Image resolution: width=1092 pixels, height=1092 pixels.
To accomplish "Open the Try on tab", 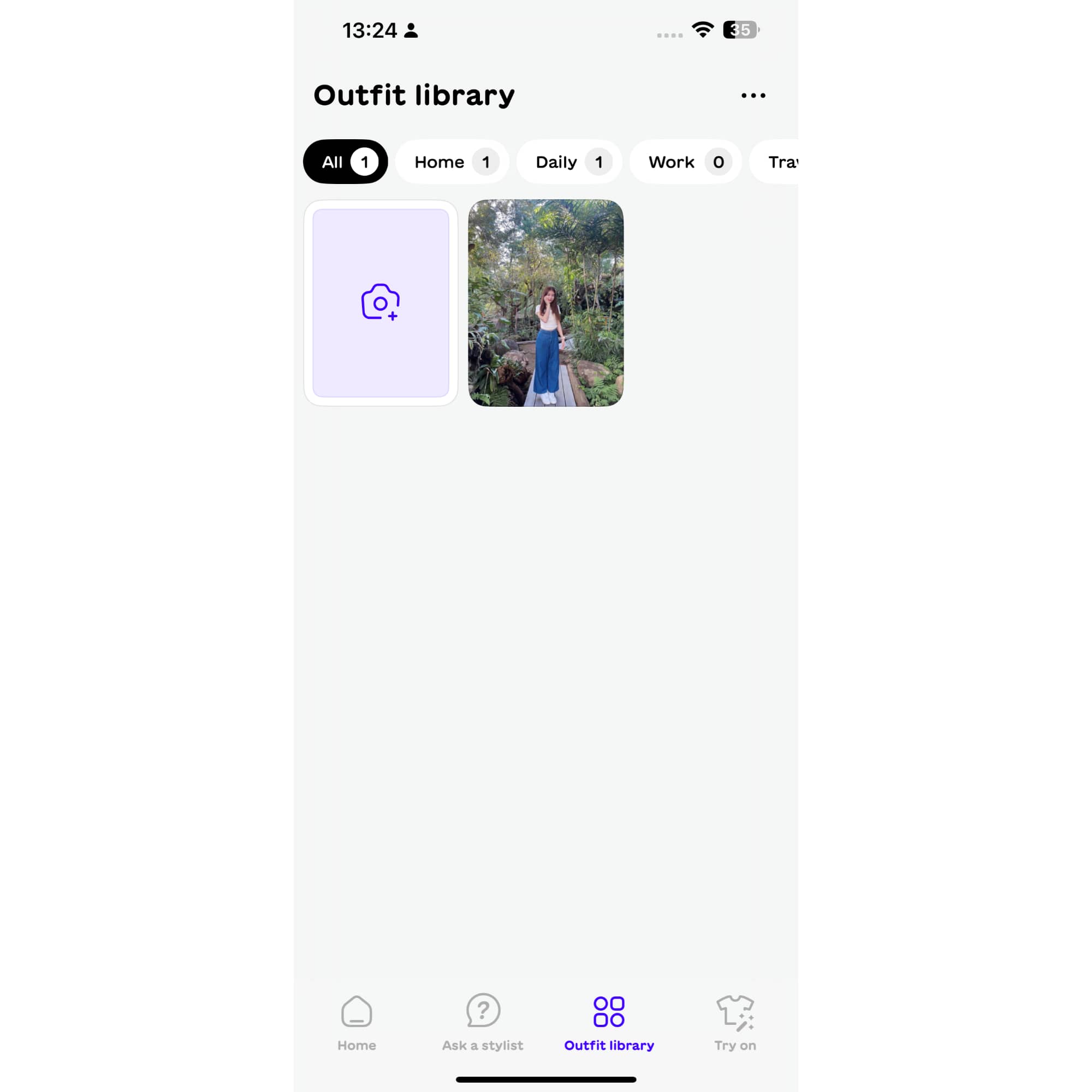I will click(x=735, y=1023).
